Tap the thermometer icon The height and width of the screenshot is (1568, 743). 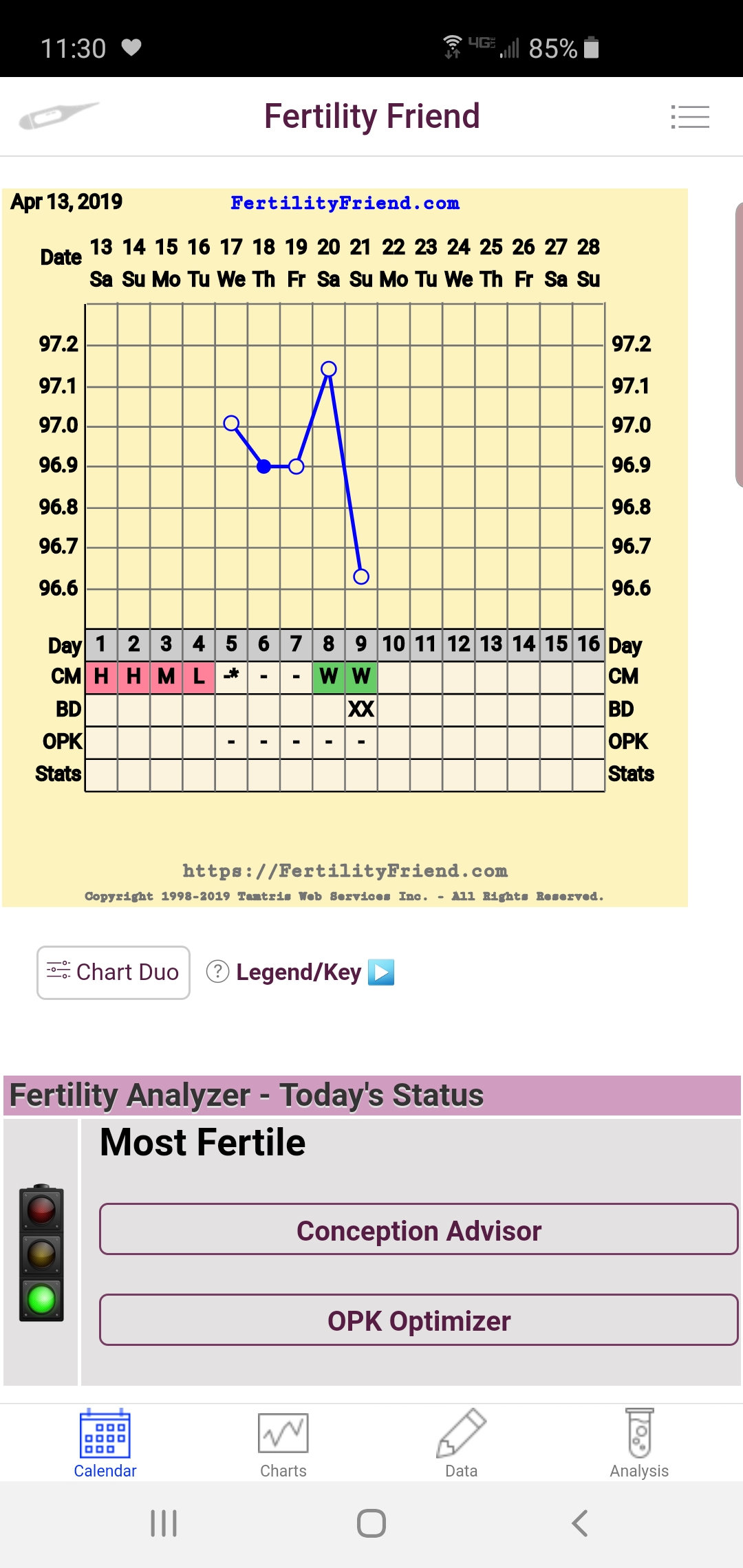coord(58,116)
